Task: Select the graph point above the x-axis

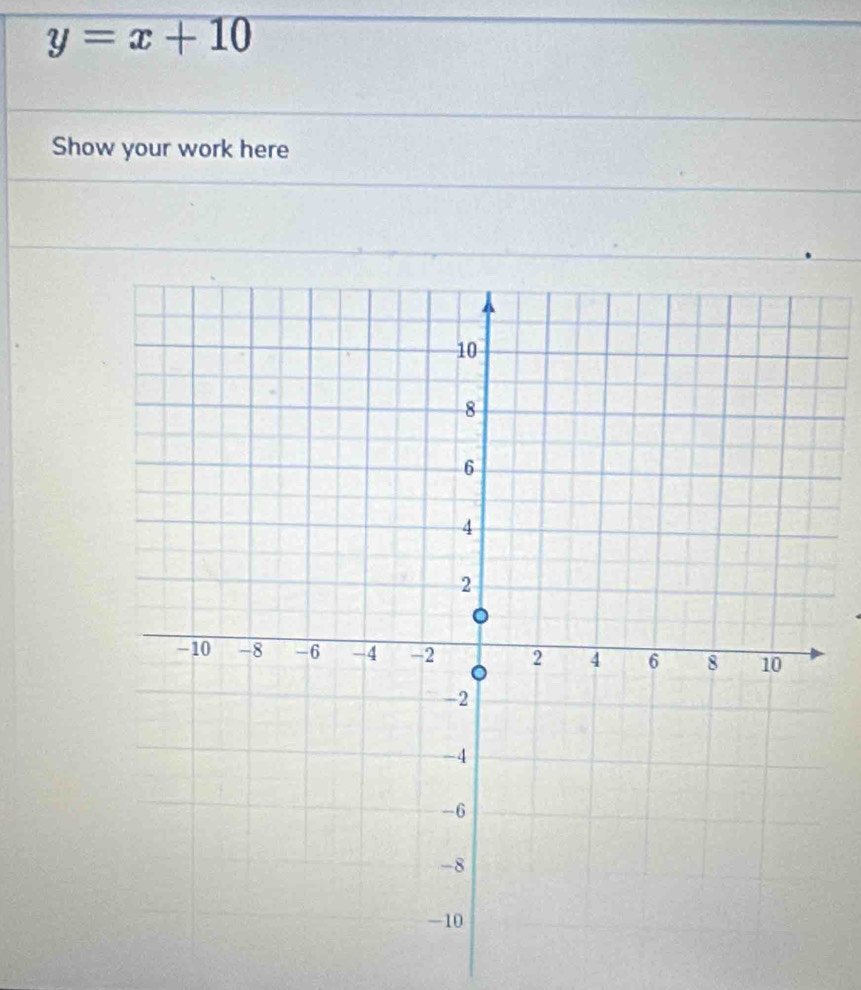Action: 479,615
